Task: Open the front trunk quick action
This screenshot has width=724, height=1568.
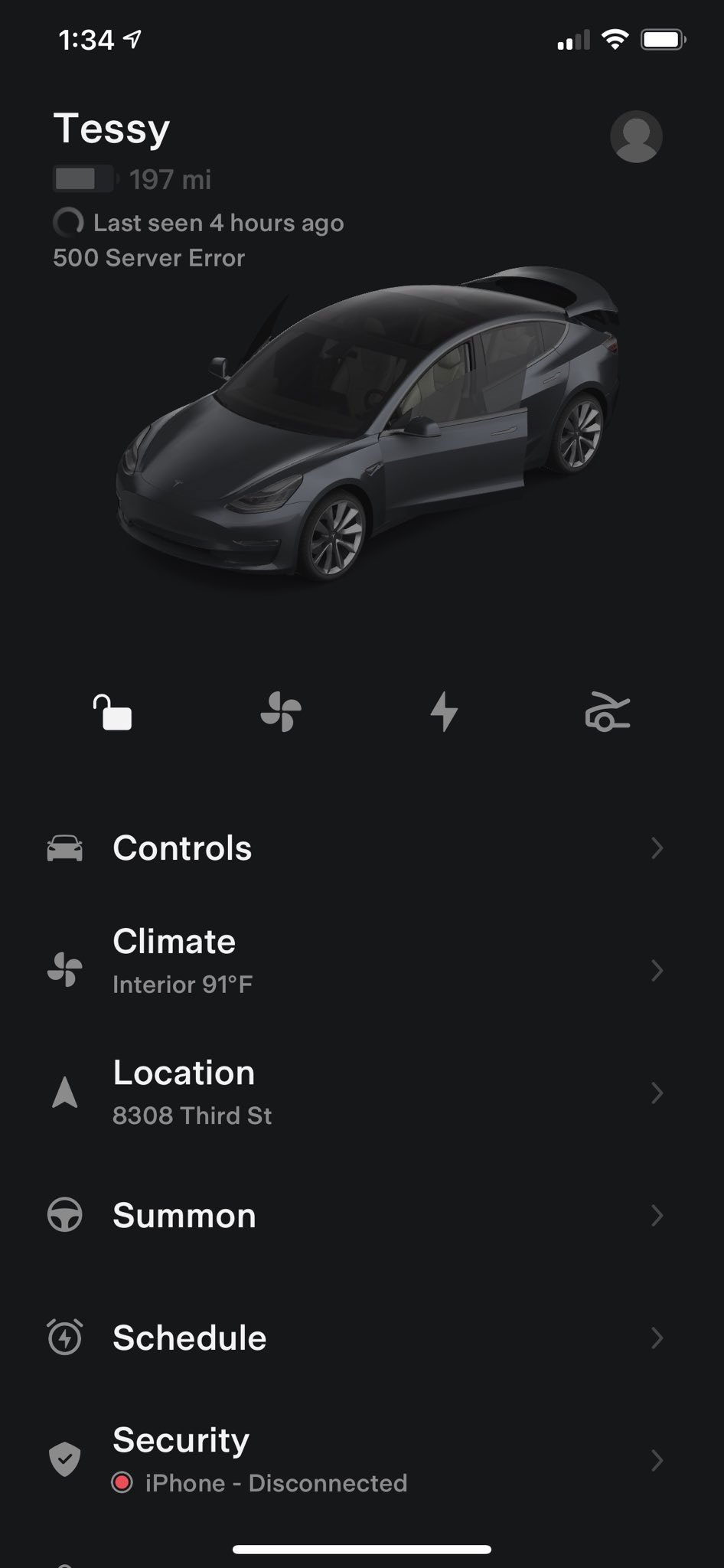Action: pyautogui.click(x=607, y=713)
